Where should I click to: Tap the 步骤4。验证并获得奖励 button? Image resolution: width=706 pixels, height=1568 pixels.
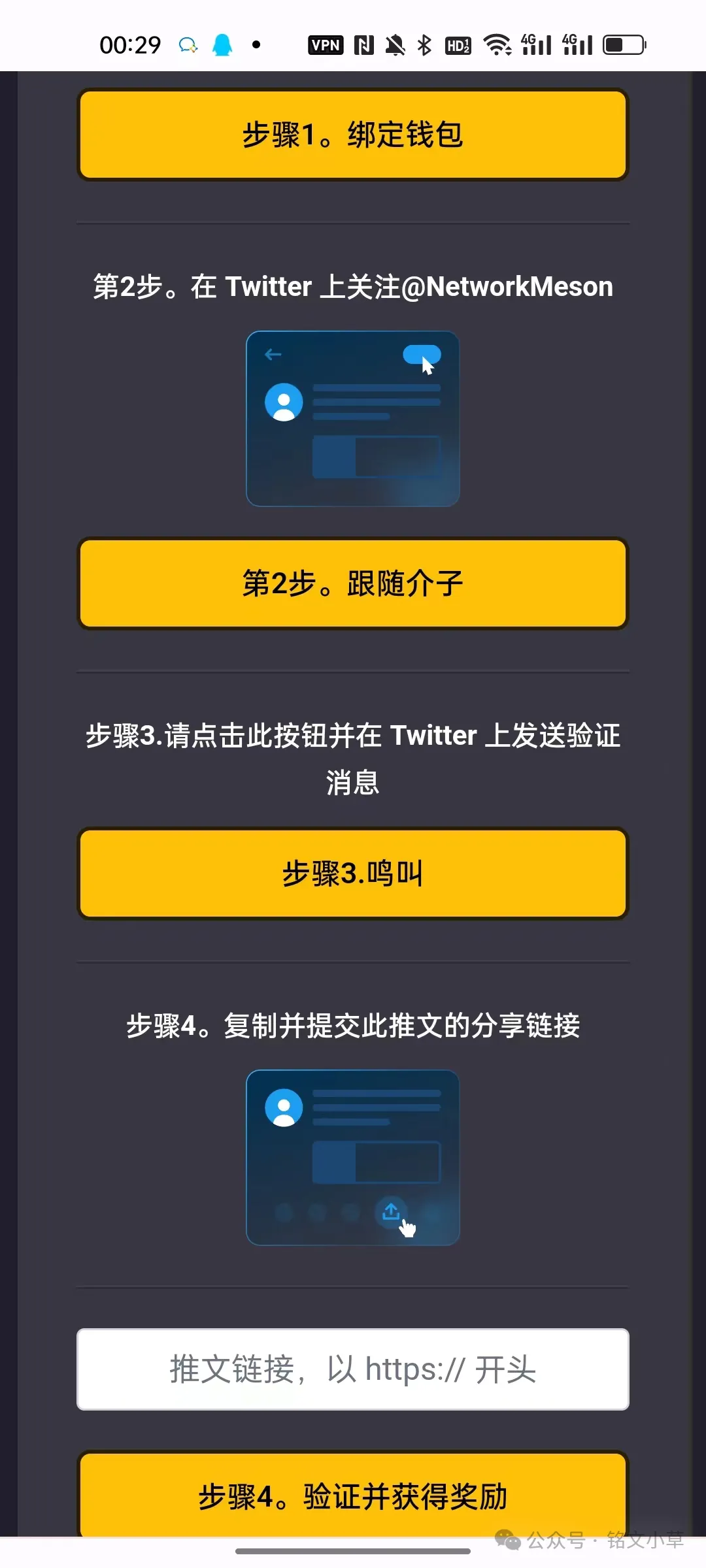click(353, 1495)
